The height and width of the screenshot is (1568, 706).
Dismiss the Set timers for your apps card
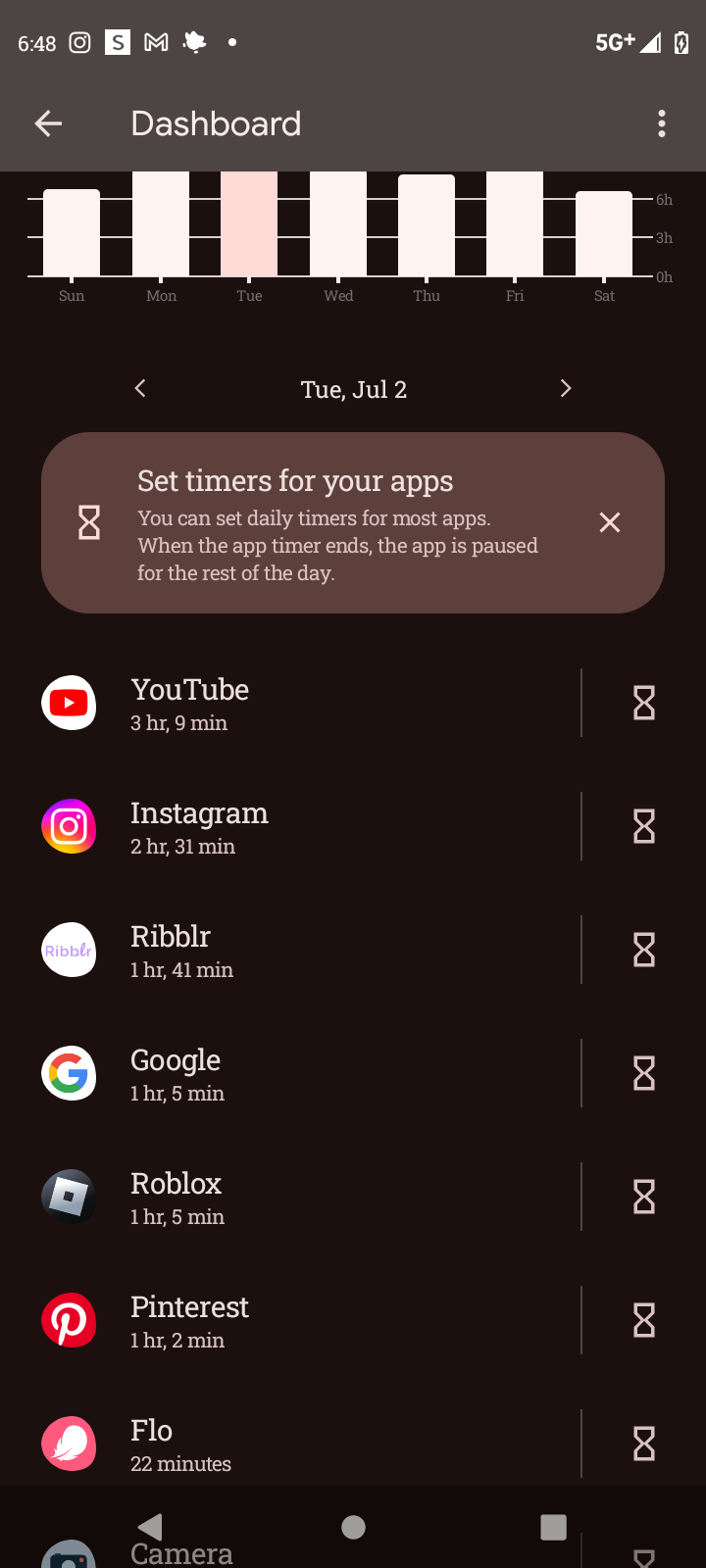pos(610,522)
